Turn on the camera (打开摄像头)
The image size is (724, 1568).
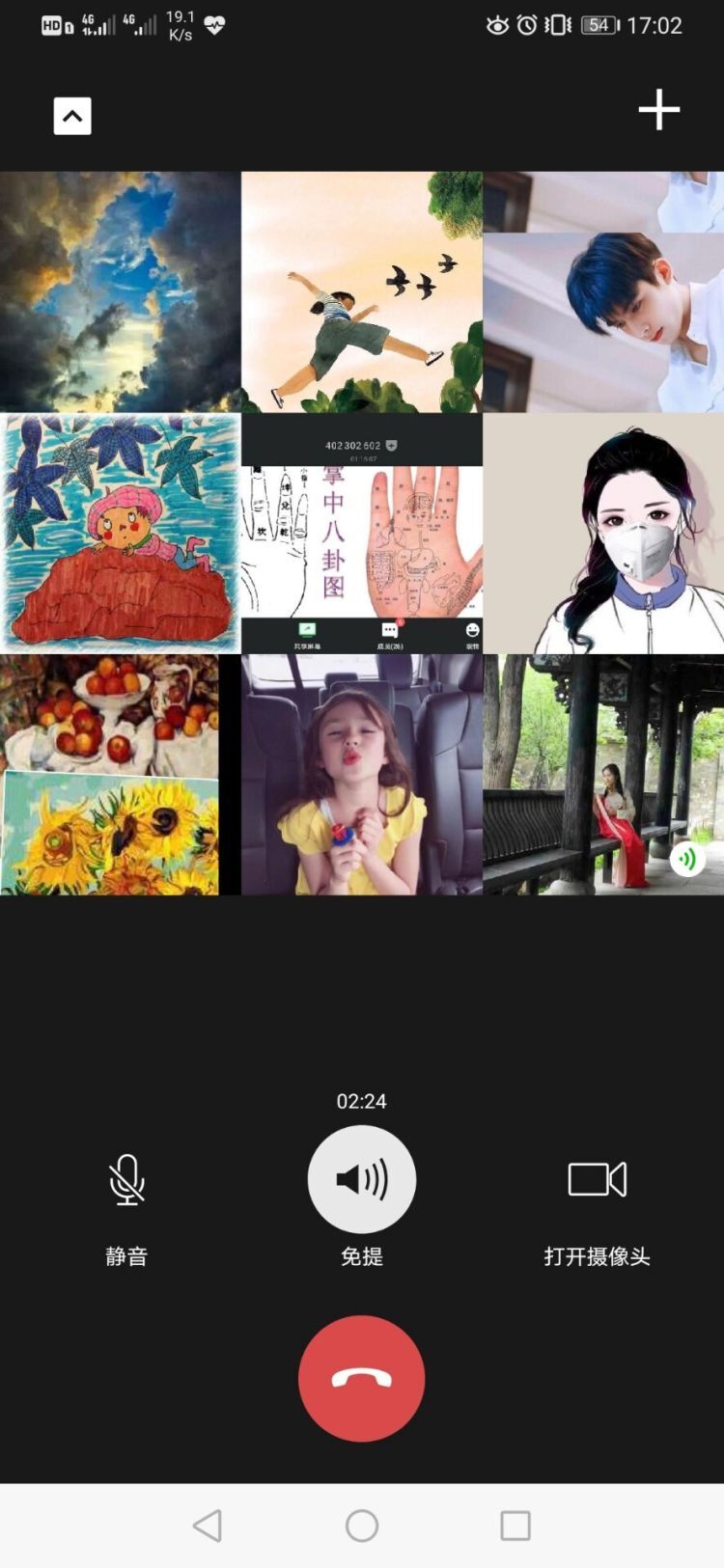click(x=597, y=1179)
